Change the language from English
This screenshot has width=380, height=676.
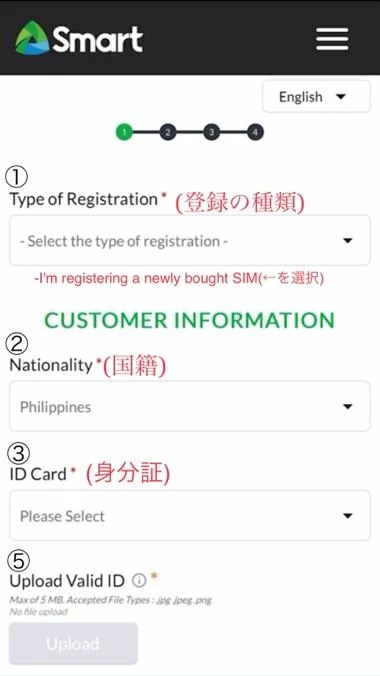(316, 97)
